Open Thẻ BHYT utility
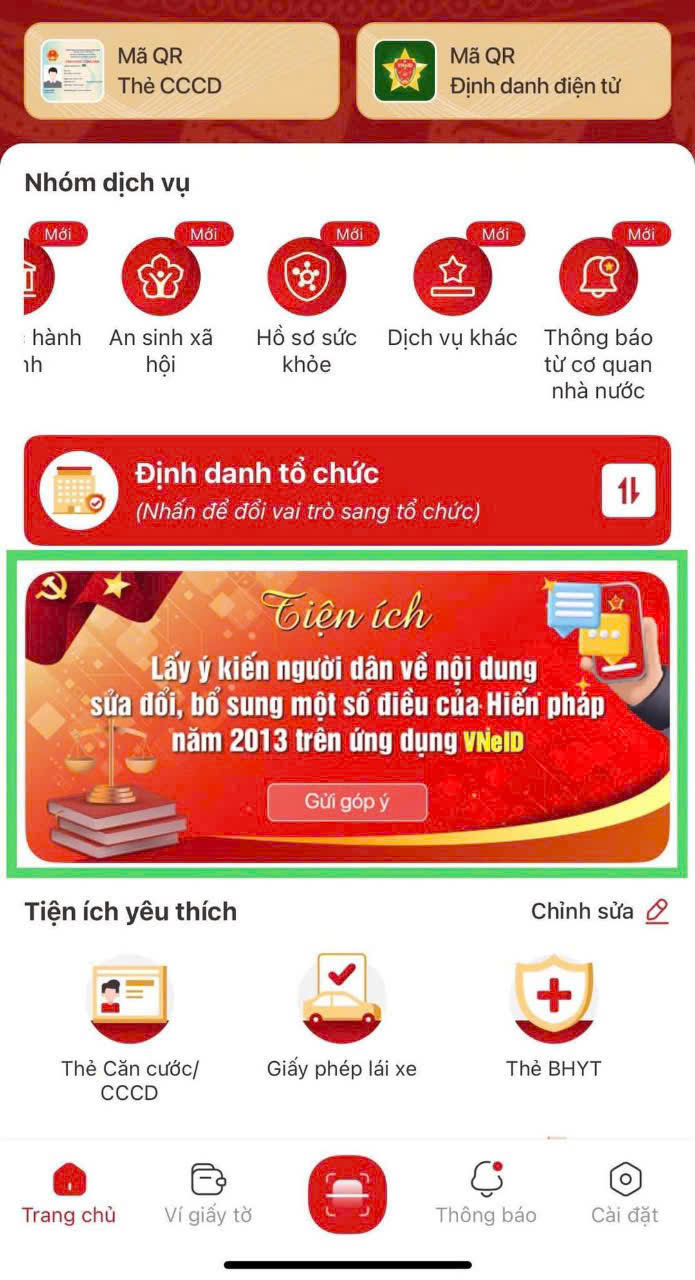695x1280 pixels. coord(554,1016)
